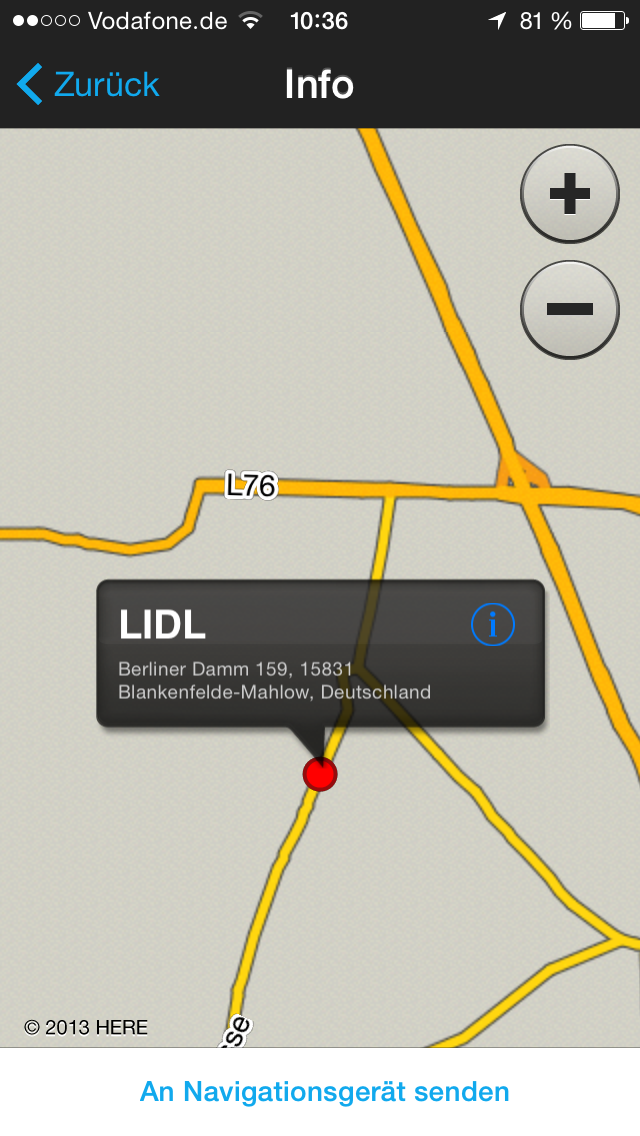Send location via An Navigationsgerät senden
Viewport: 640px width, 1136px height.
[324, 1091]
